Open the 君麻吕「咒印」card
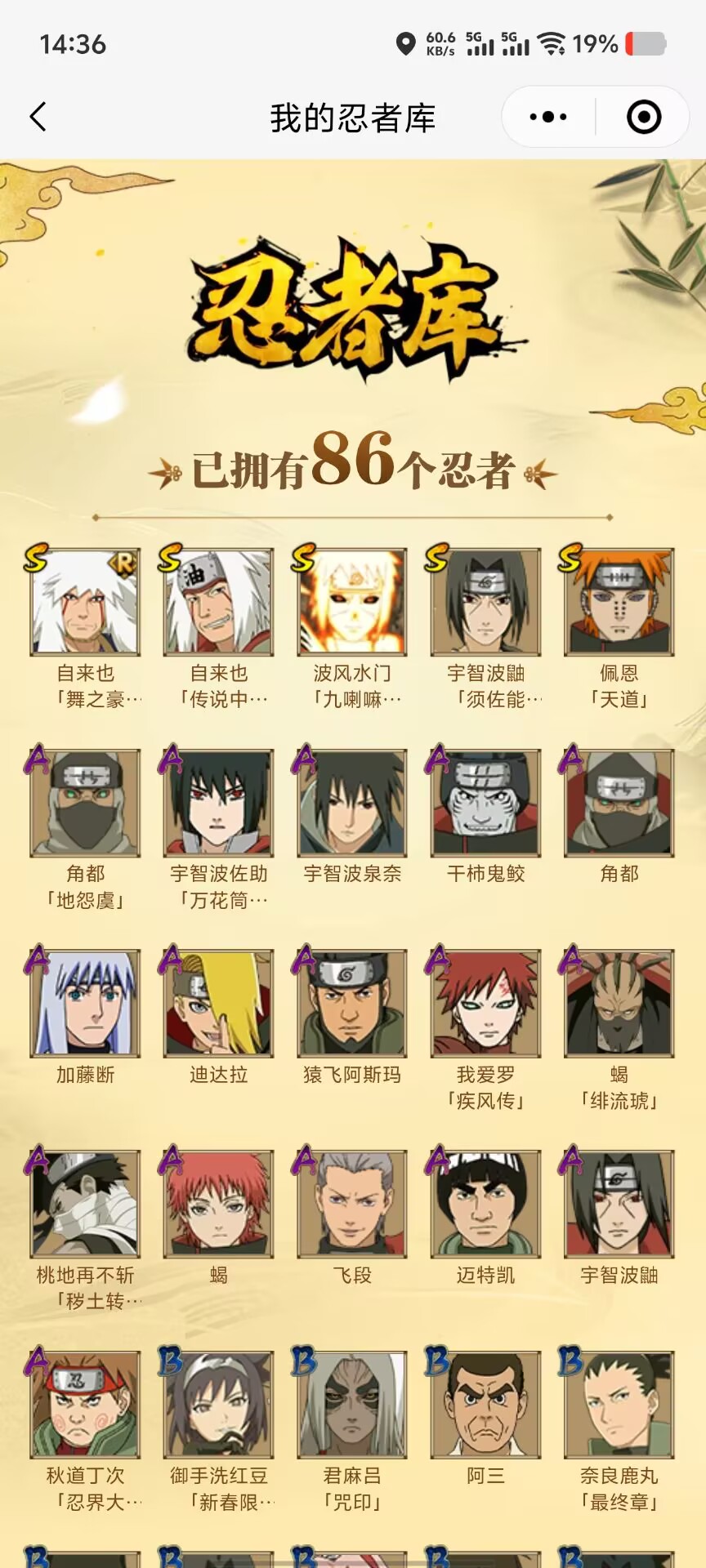The image size is (706, 1568). [x=351, y=1405]
